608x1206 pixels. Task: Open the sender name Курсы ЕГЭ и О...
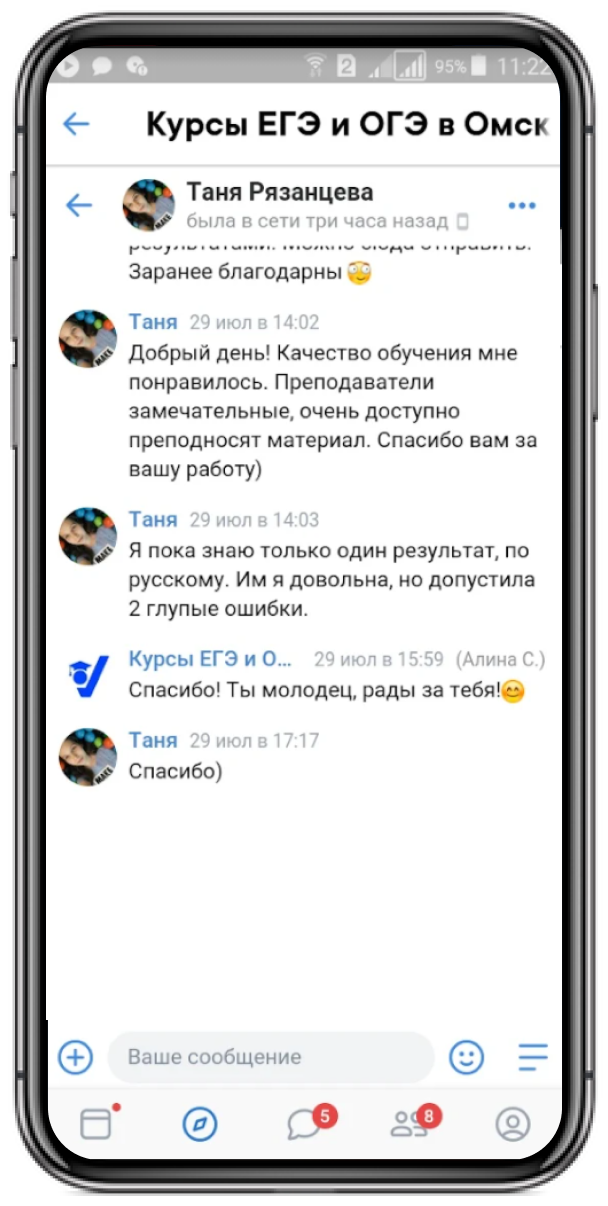[x=211, y=659]
